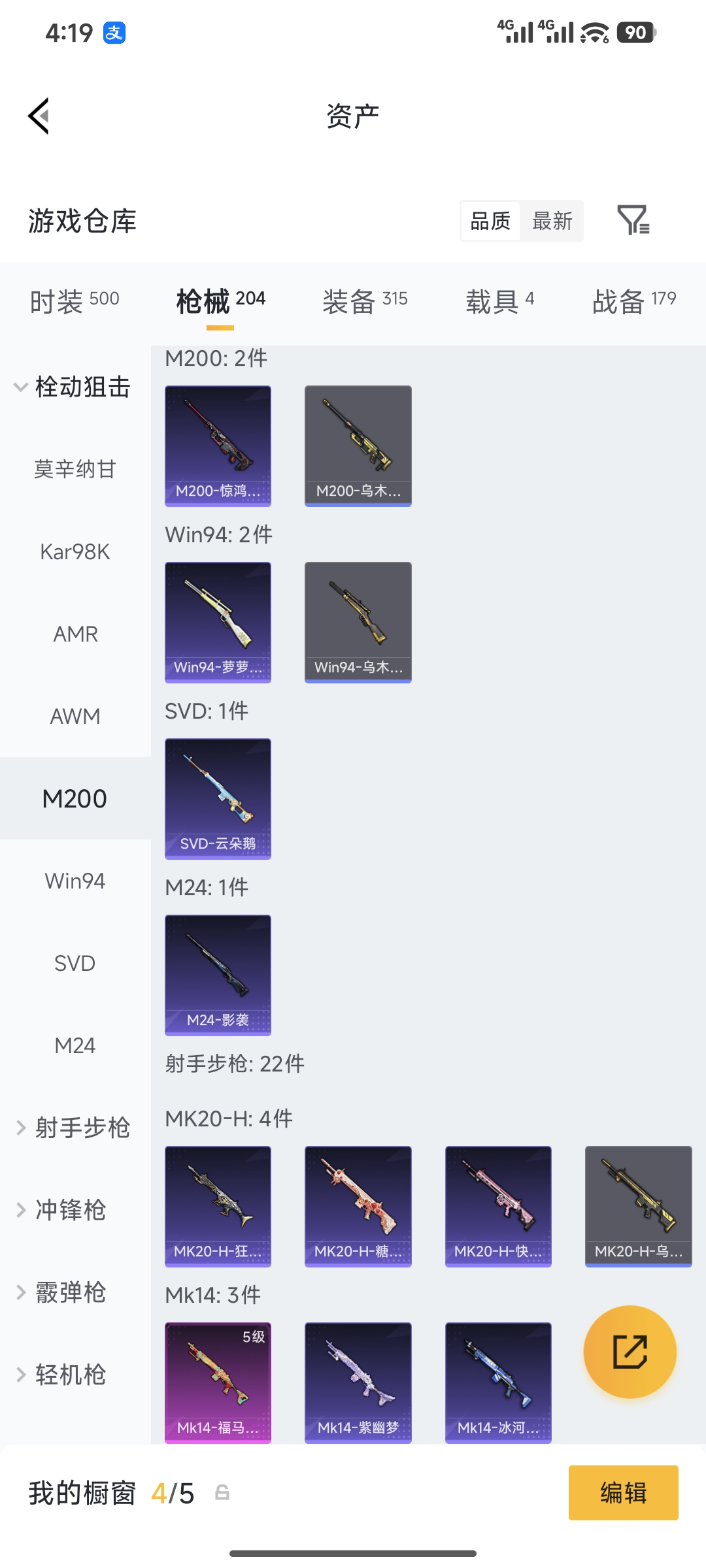Viewport: 706px width, 1568px height.
Task: Open the filter funnel icon
Action: point(633,221)
